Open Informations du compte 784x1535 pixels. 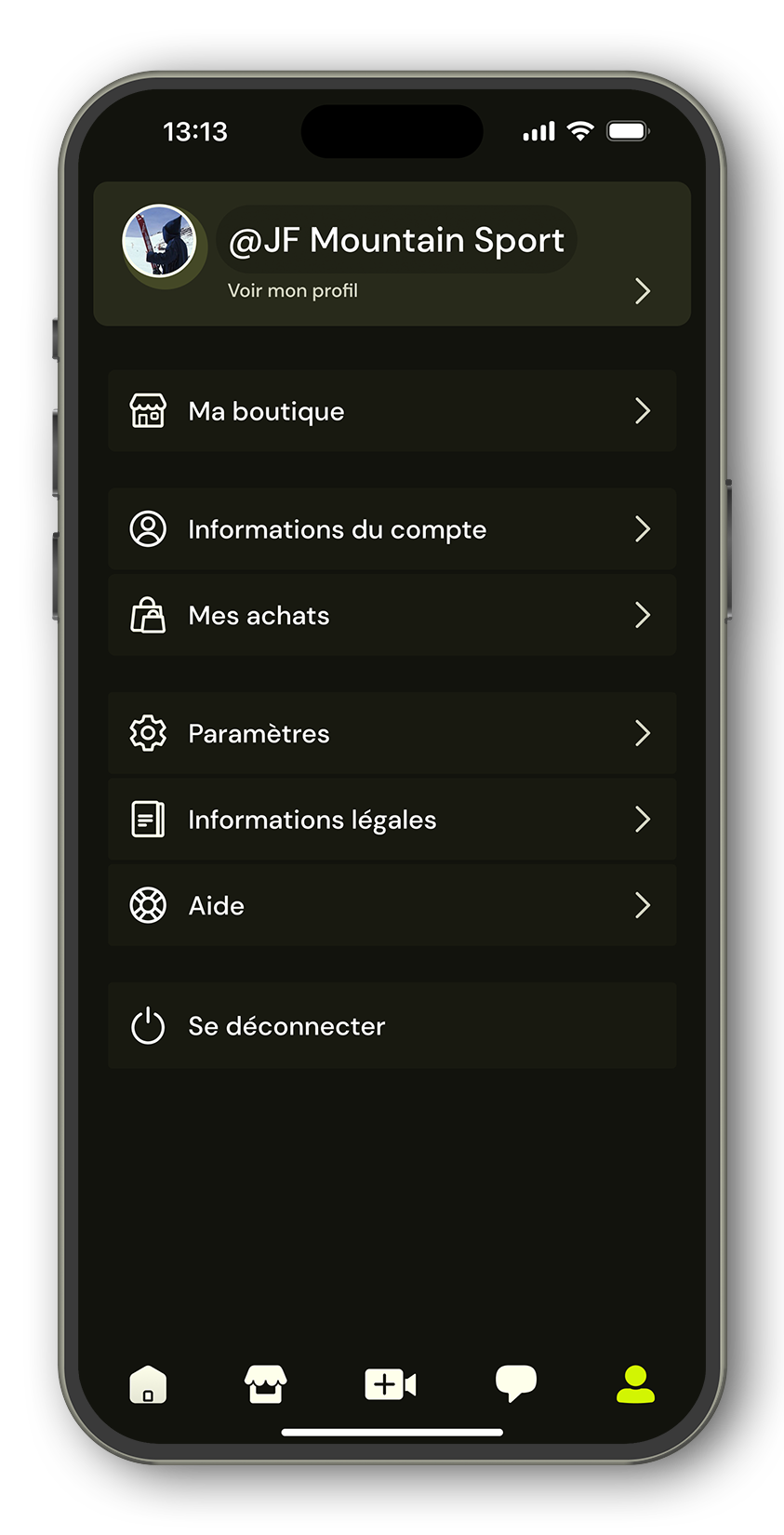coord(392,529)
